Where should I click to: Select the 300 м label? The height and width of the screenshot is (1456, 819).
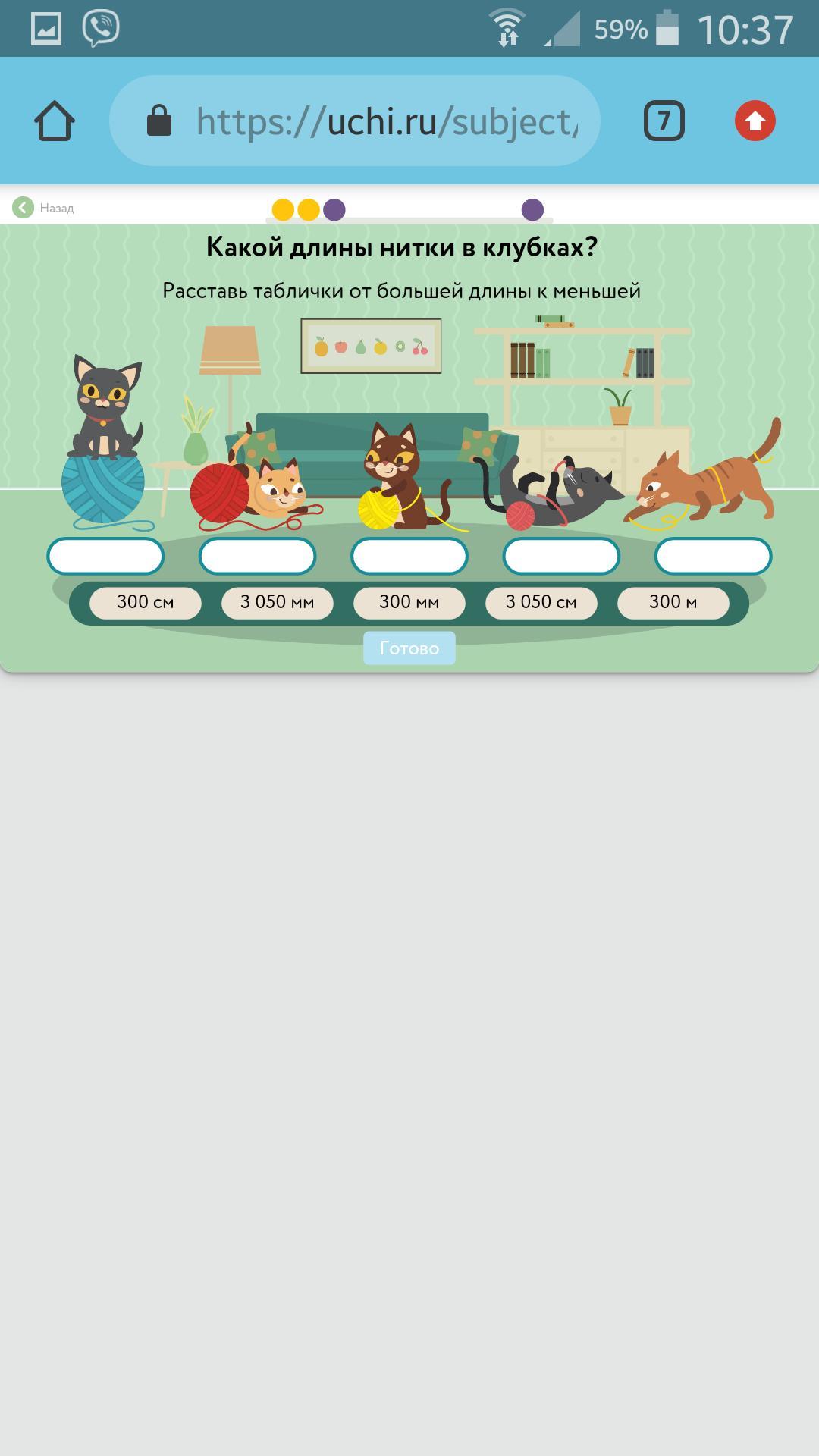pos(673,603)
